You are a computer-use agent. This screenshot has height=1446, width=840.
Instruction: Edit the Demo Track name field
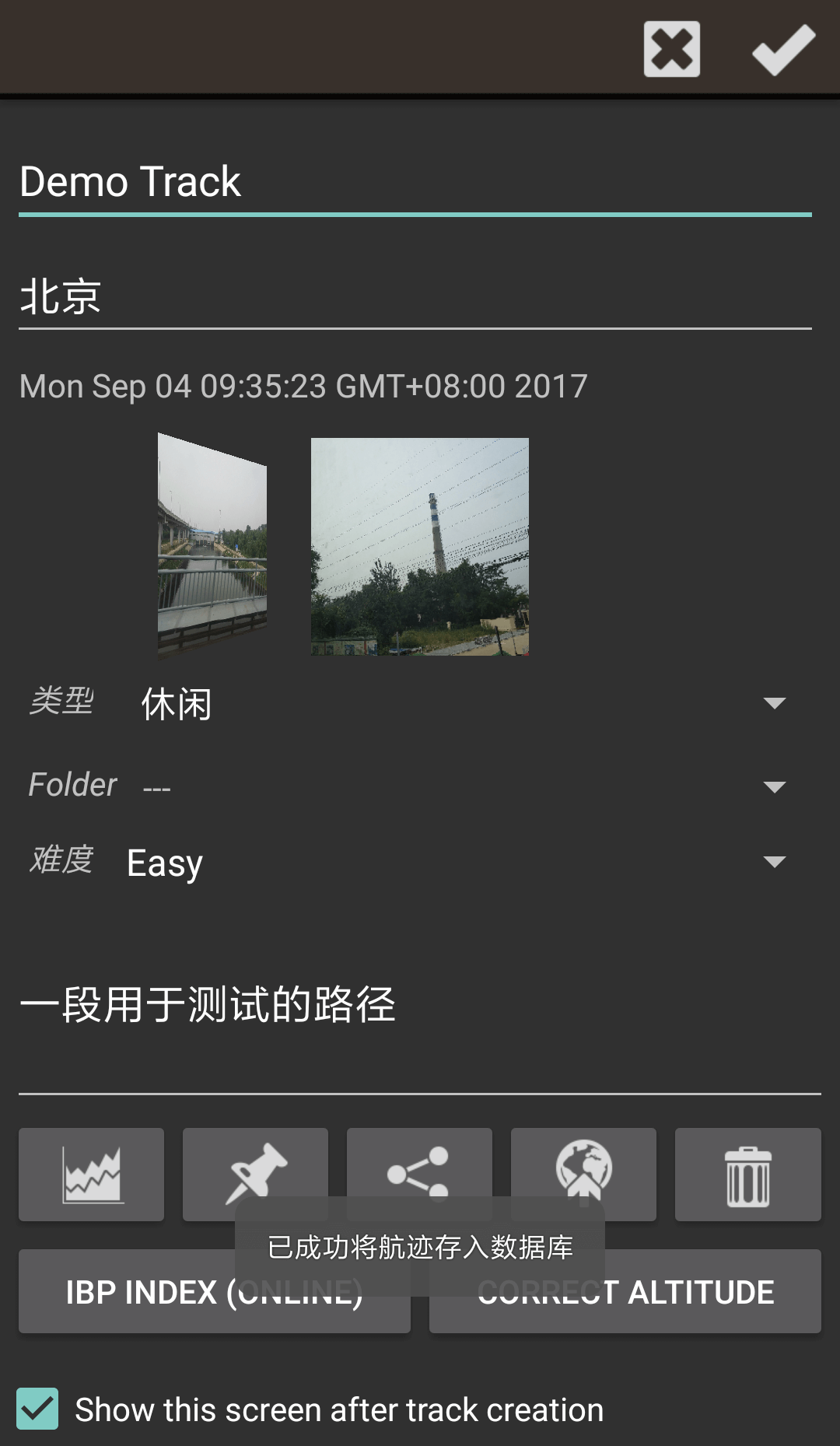tap(415, 182)
